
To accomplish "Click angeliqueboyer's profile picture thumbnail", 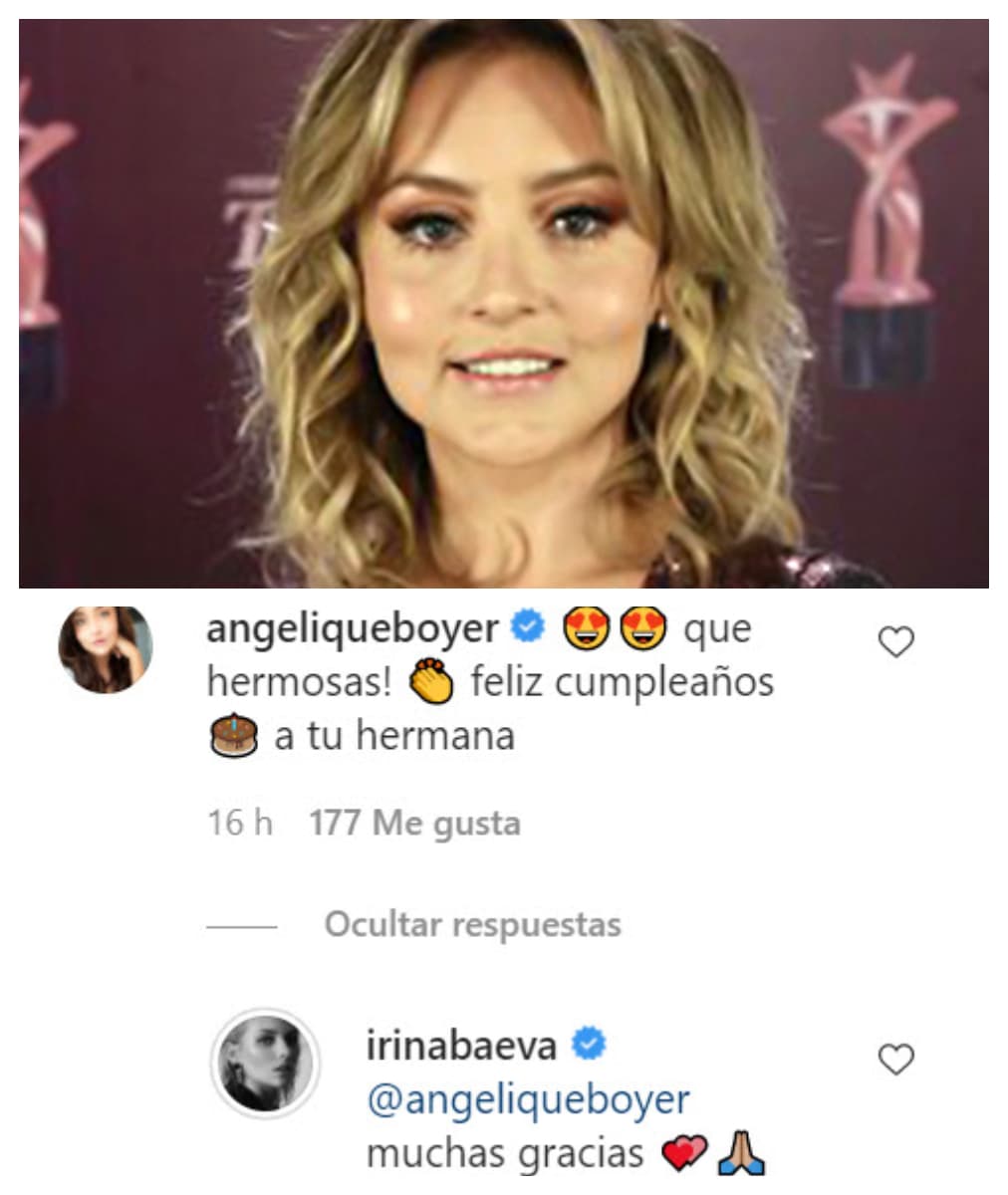I will click(x=107, y=650).
